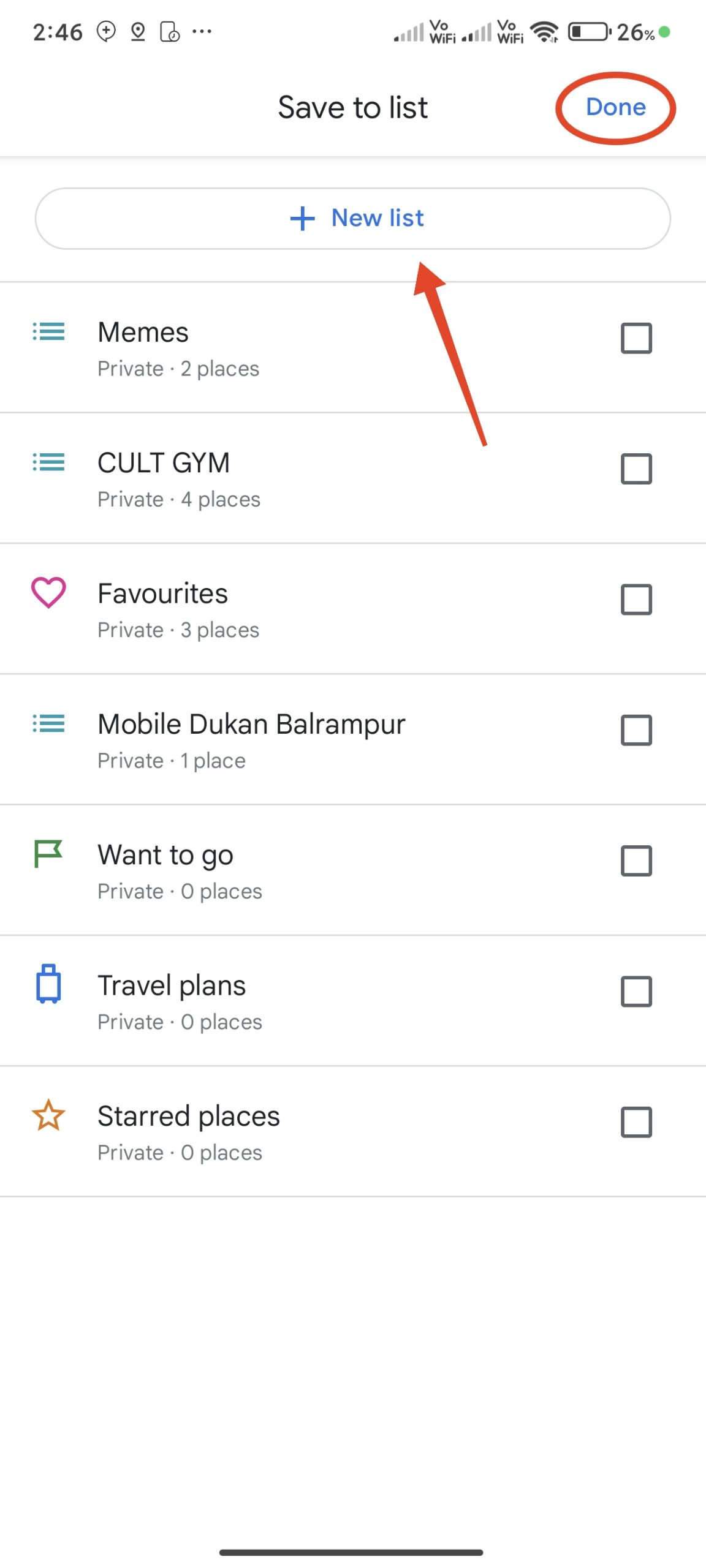This screenshot has height=1568, width=706.
Task: Enable the Starred places checkbox
Action: [x=636, y=1121]
